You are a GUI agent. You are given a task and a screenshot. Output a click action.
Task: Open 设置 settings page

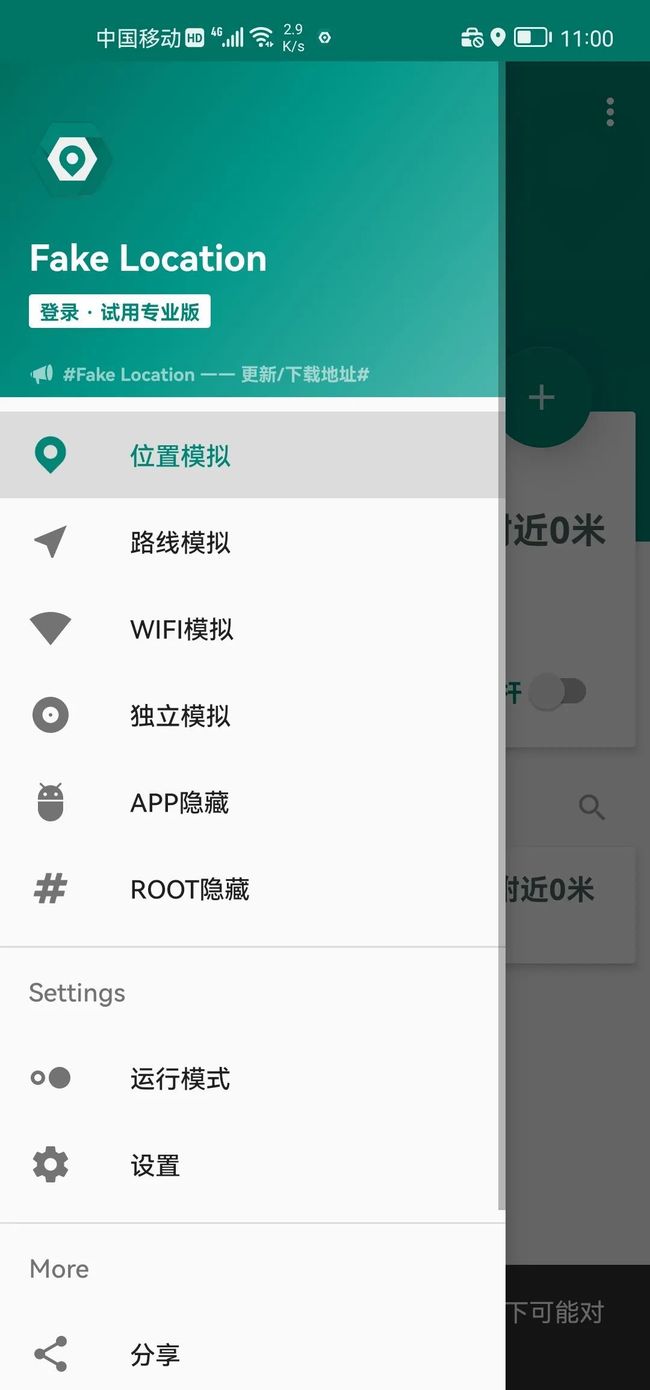pos(252,1165)
